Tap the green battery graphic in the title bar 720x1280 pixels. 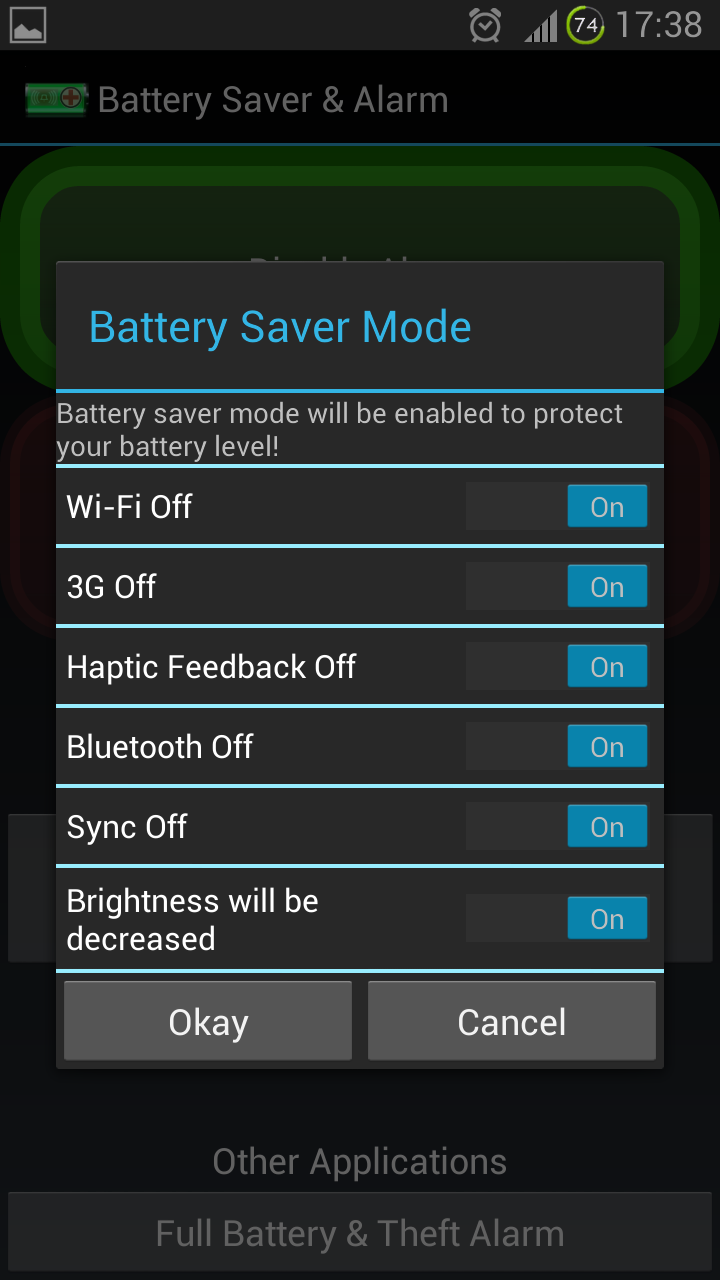point(56,99)
